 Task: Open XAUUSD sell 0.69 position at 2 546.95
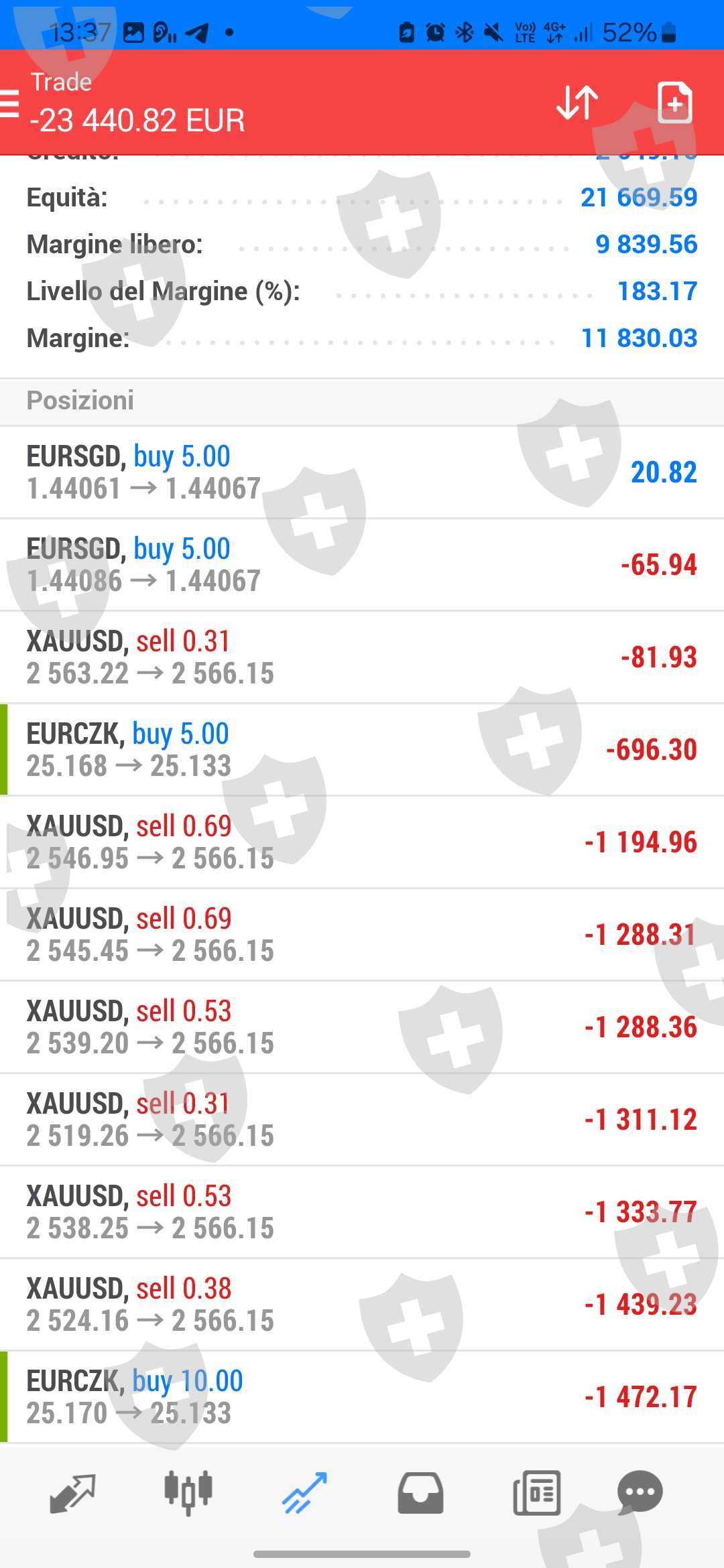tap(362, 842)
